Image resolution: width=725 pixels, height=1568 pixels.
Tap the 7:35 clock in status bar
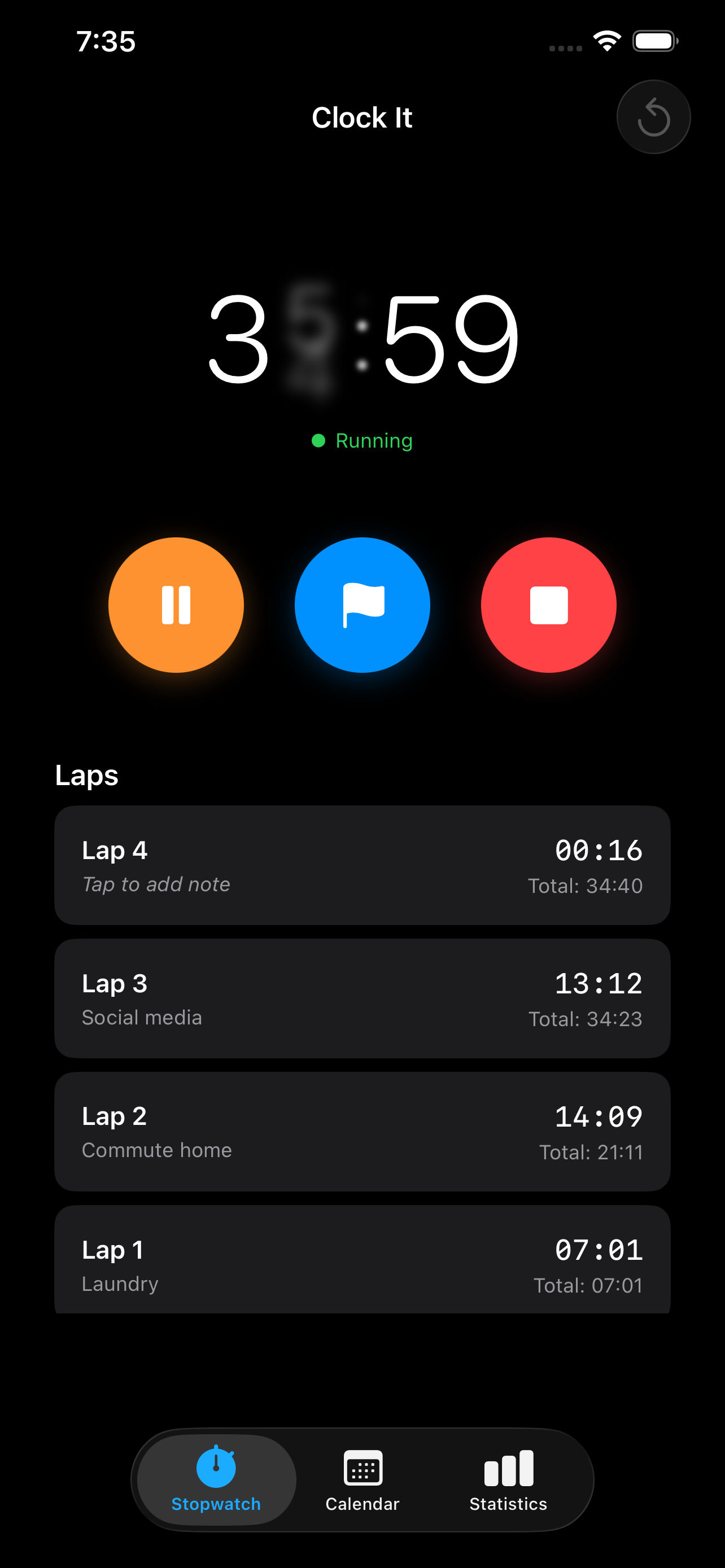point(106,40)
